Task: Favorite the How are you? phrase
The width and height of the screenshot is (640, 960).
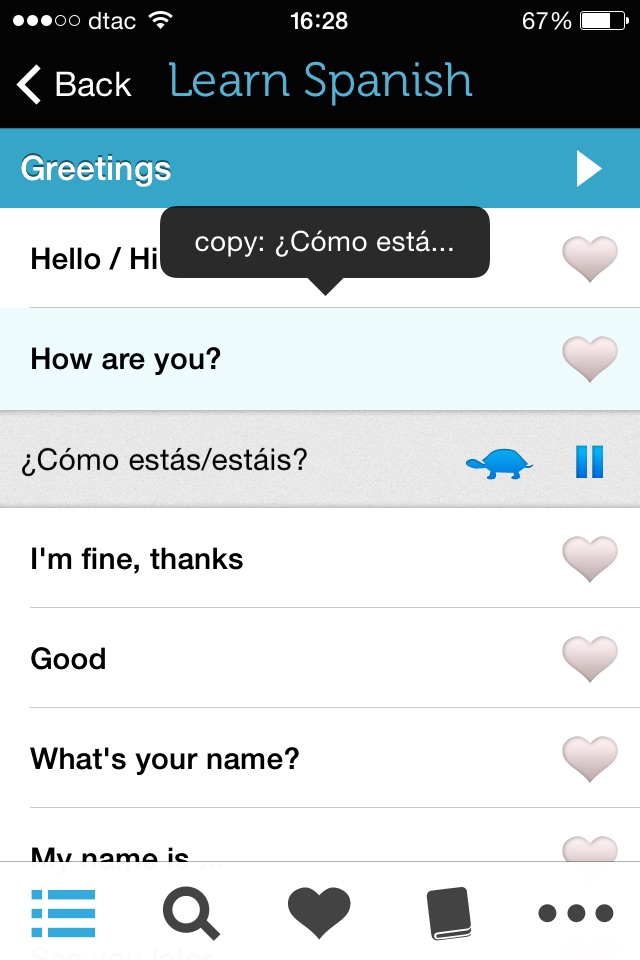Action: point(590,359)
